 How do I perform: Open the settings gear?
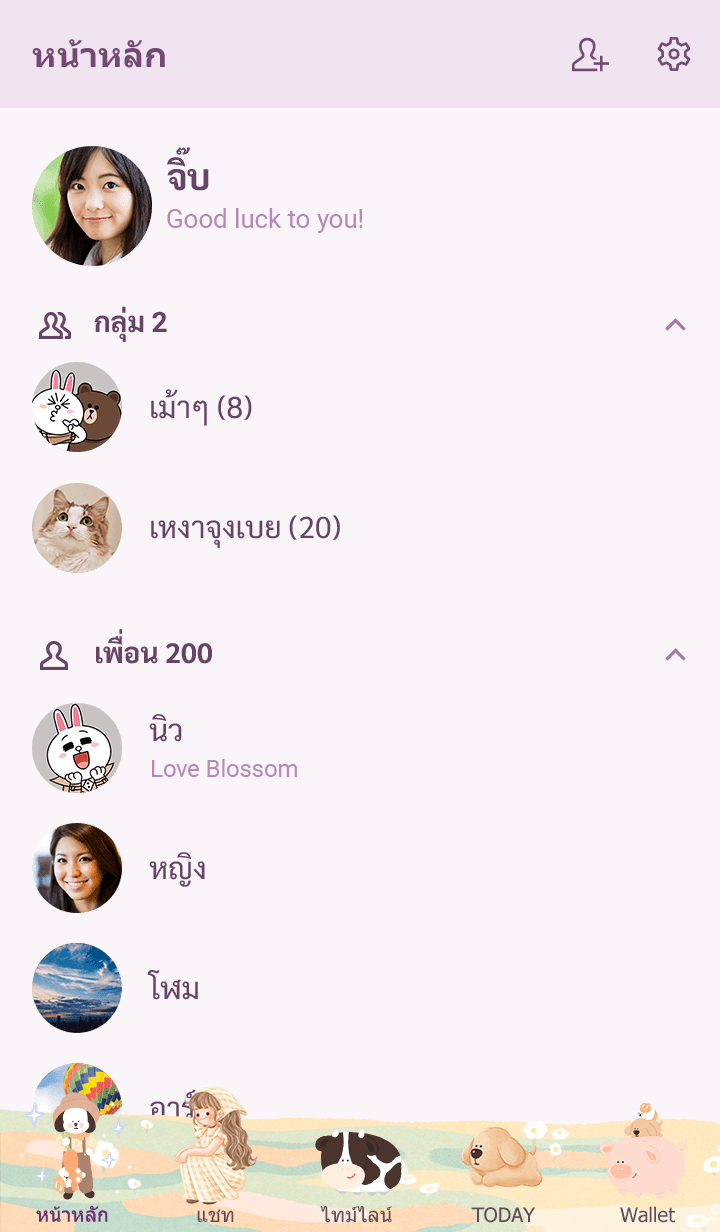click(x=674, y=55)
